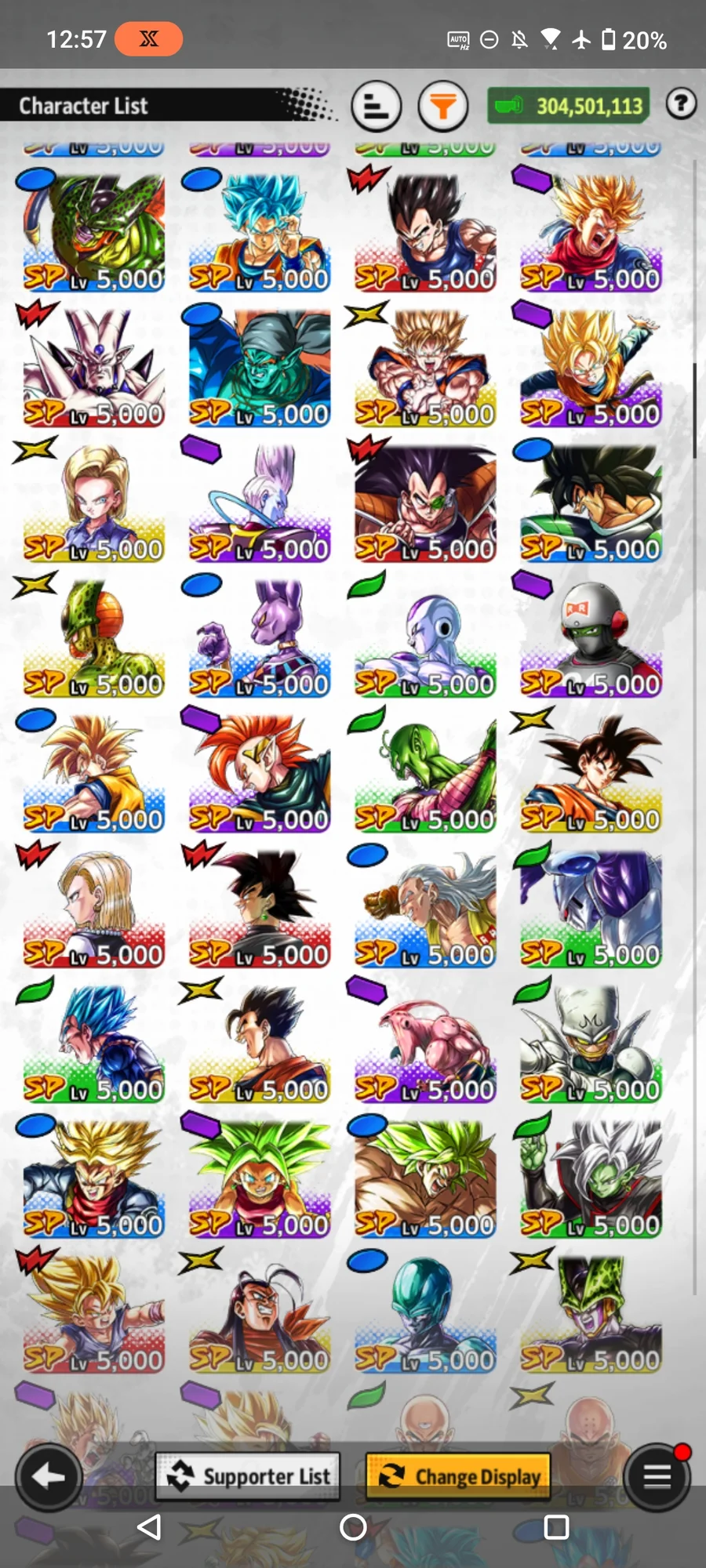Open the Goku Black character tile
This screenshot has width=706, height=1568.
point(260,909)
